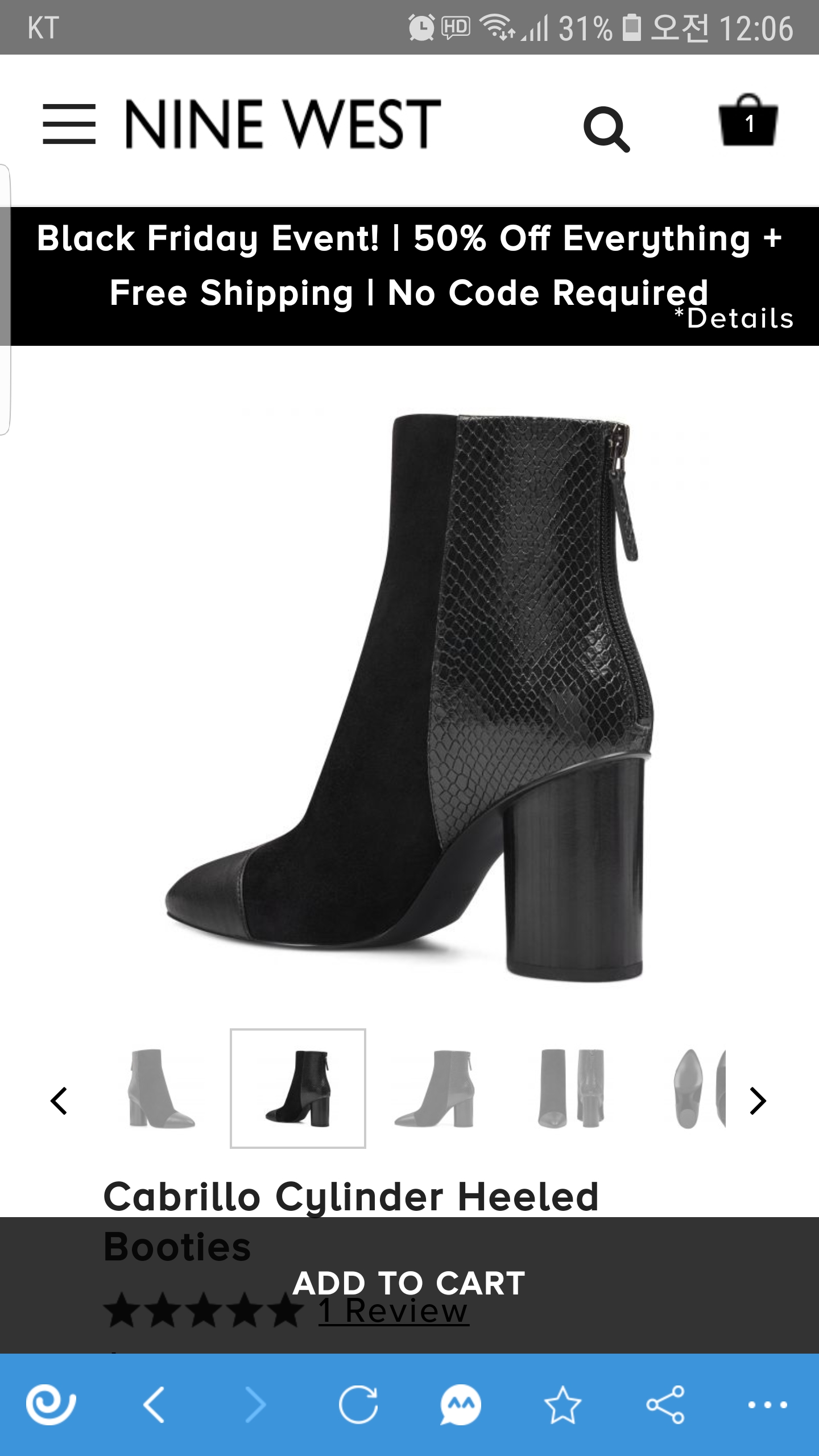
Task: Select the third side-view thumbnail
Action: (435, 1089)
